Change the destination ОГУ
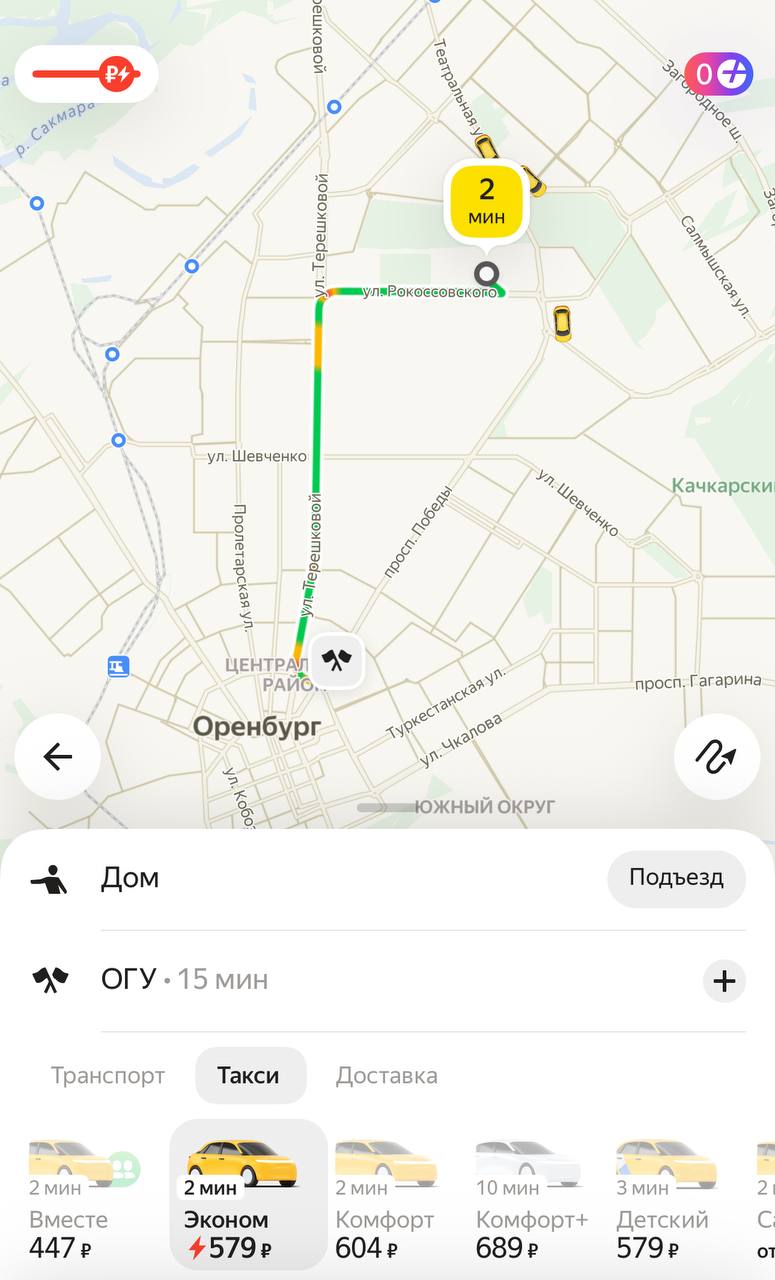 click(x=350, y=980)
